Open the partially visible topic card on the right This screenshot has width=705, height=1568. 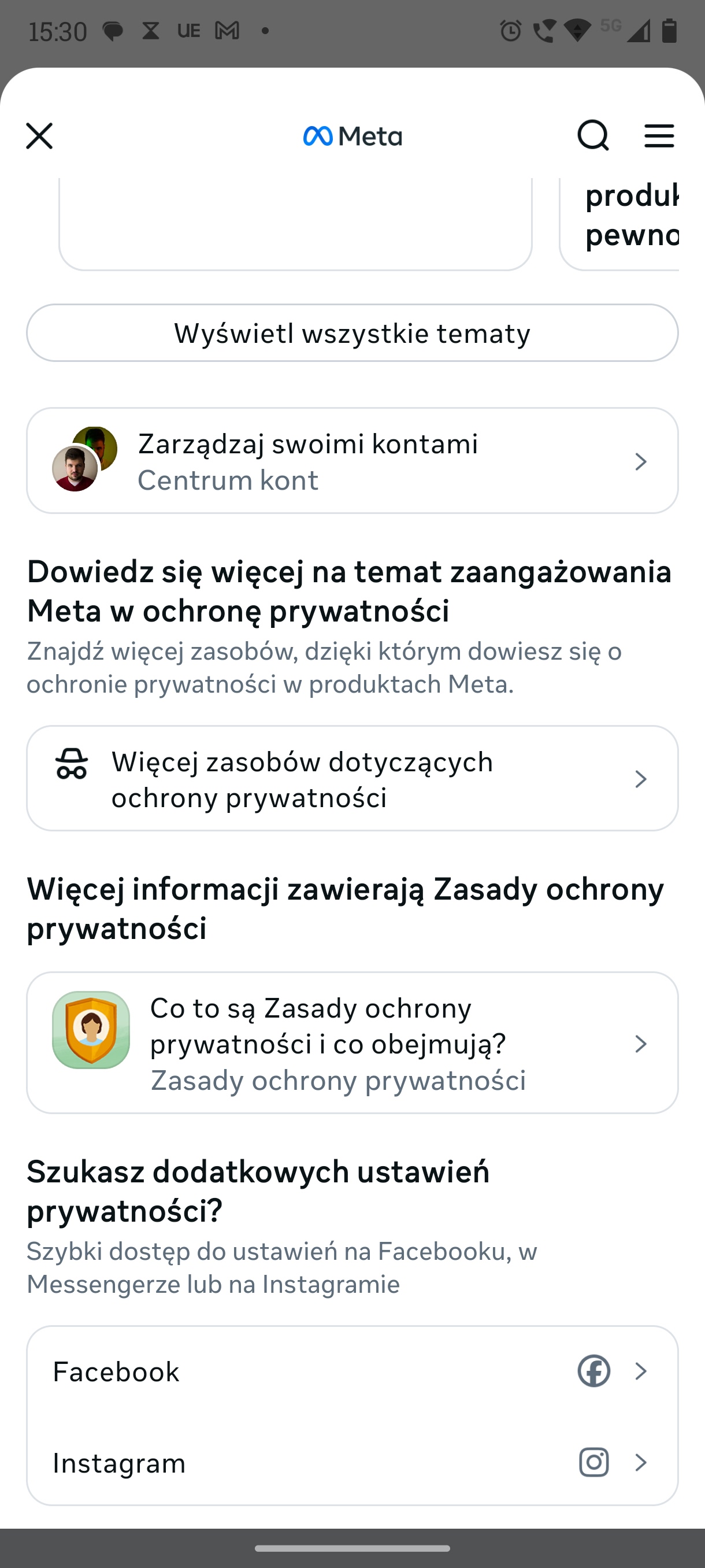point(619,224)
